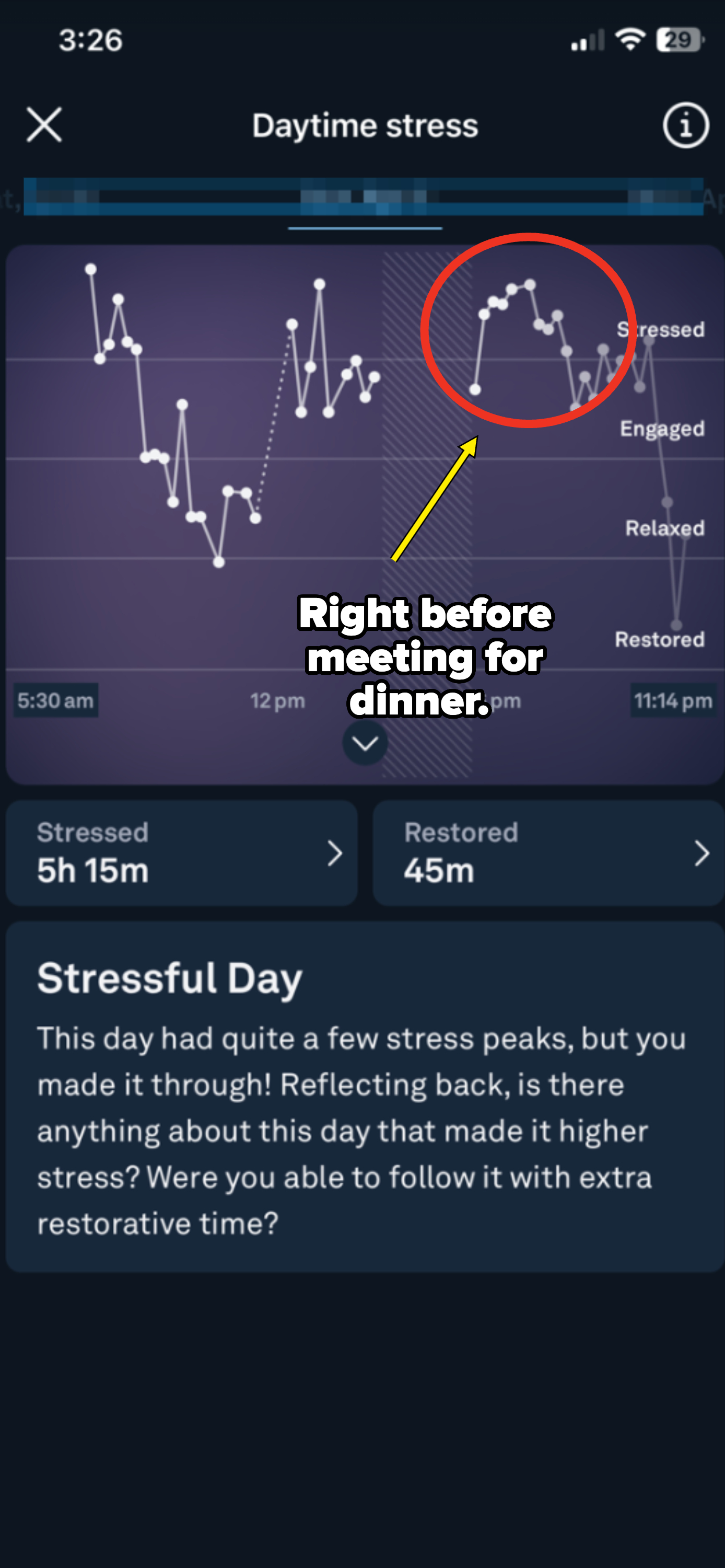The image size is (725, 1568).
Task: Expand the chart with the down chevron
Action: tap(365, 743)
